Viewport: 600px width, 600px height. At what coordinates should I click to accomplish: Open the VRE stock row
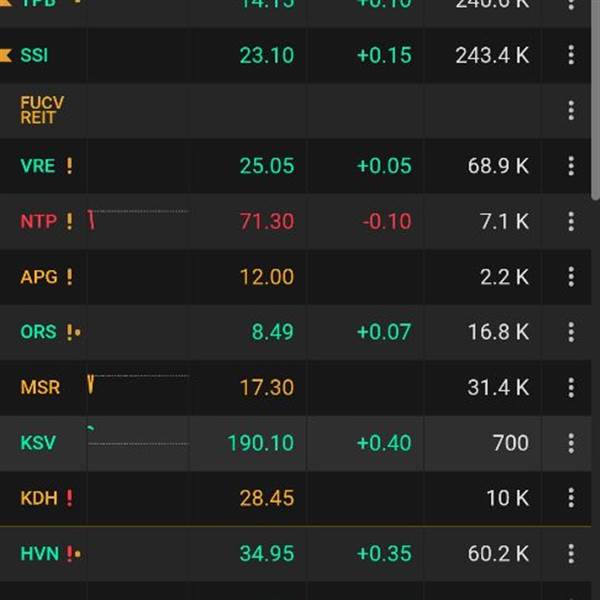point(295,166)
